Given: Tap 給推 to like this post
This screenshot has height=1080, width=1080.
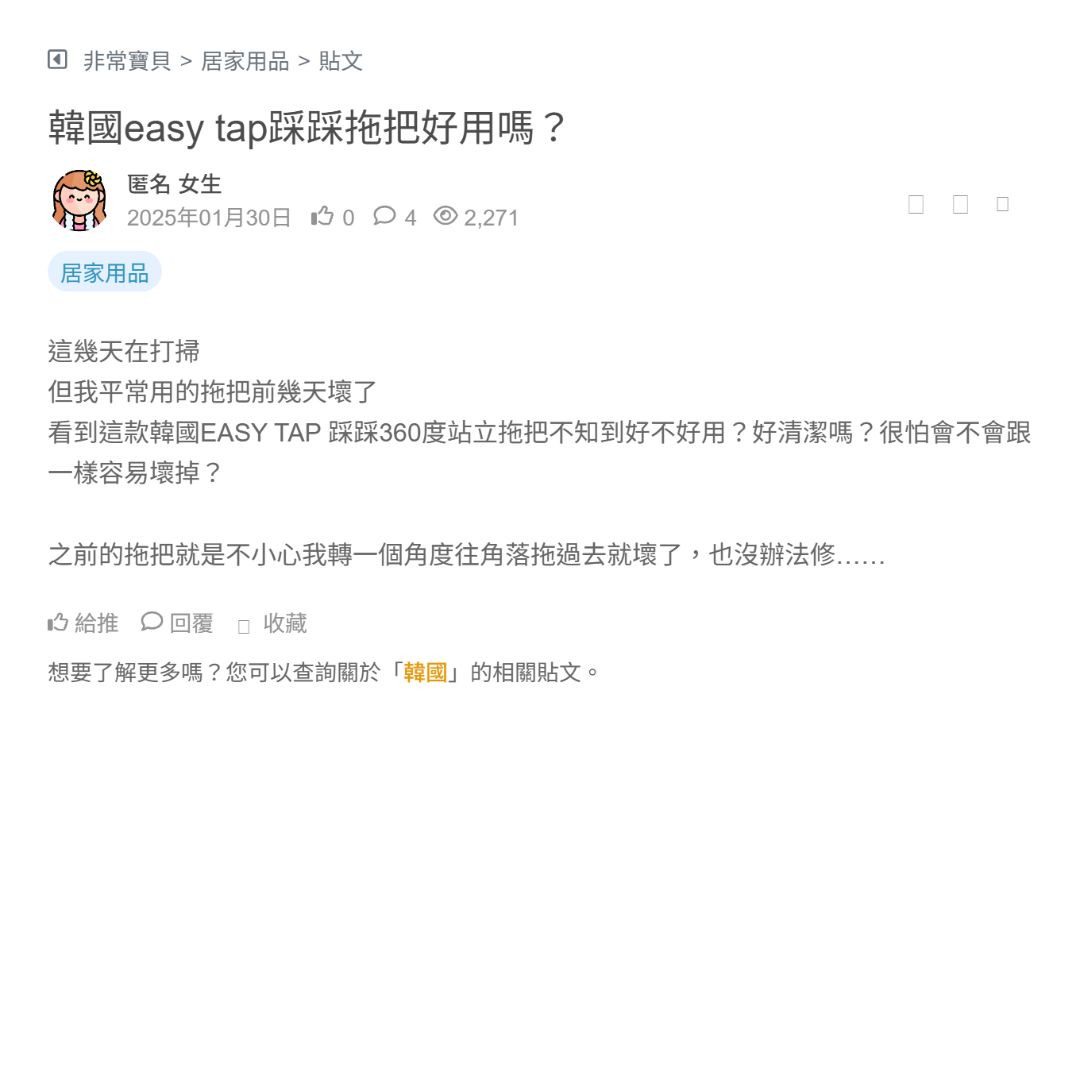Looking at the screenshot, I should pos(83,623).
